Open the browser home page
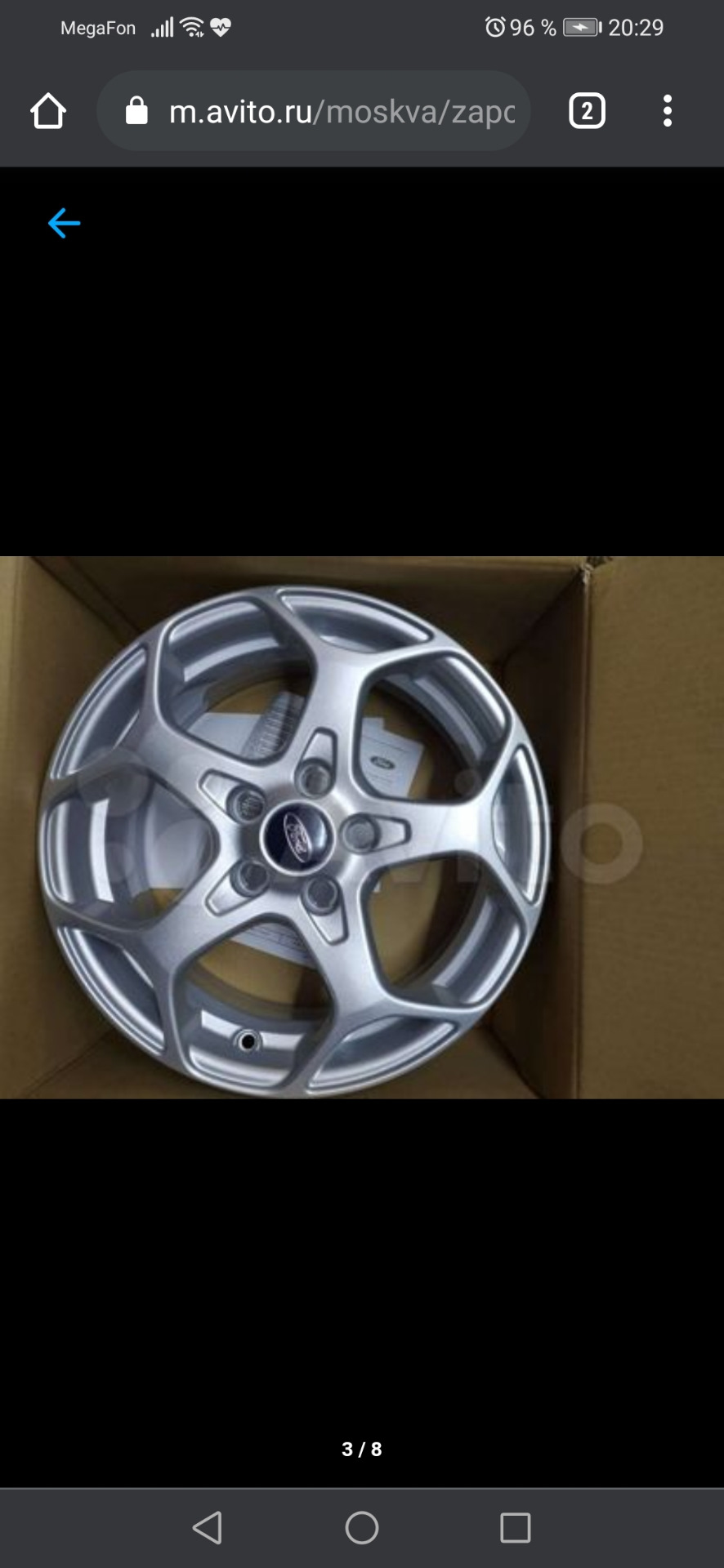Screen dimensions: 724x1568 (48, 111)
